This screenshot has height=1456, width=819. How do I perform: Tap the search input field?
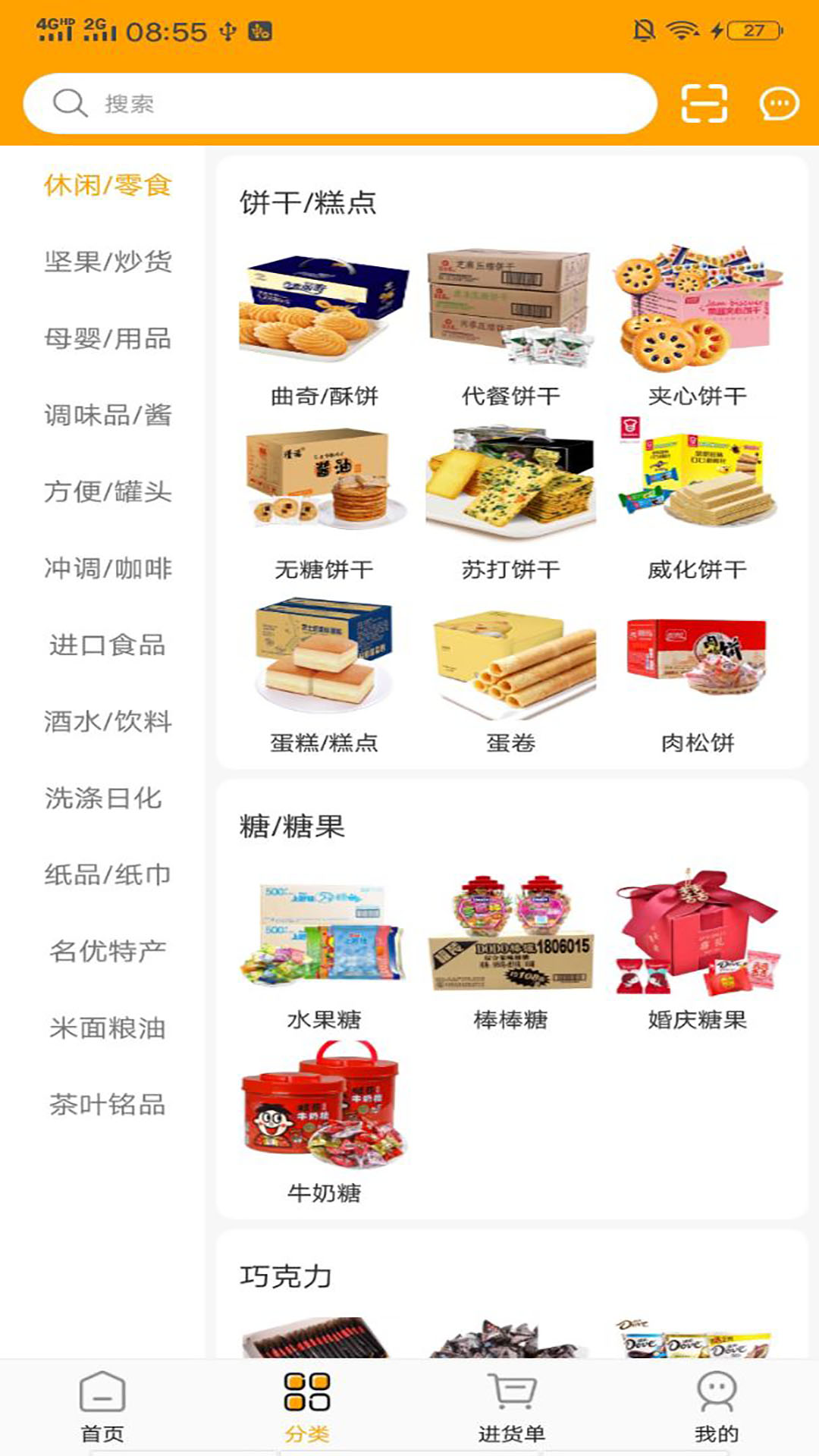(341, 103)
